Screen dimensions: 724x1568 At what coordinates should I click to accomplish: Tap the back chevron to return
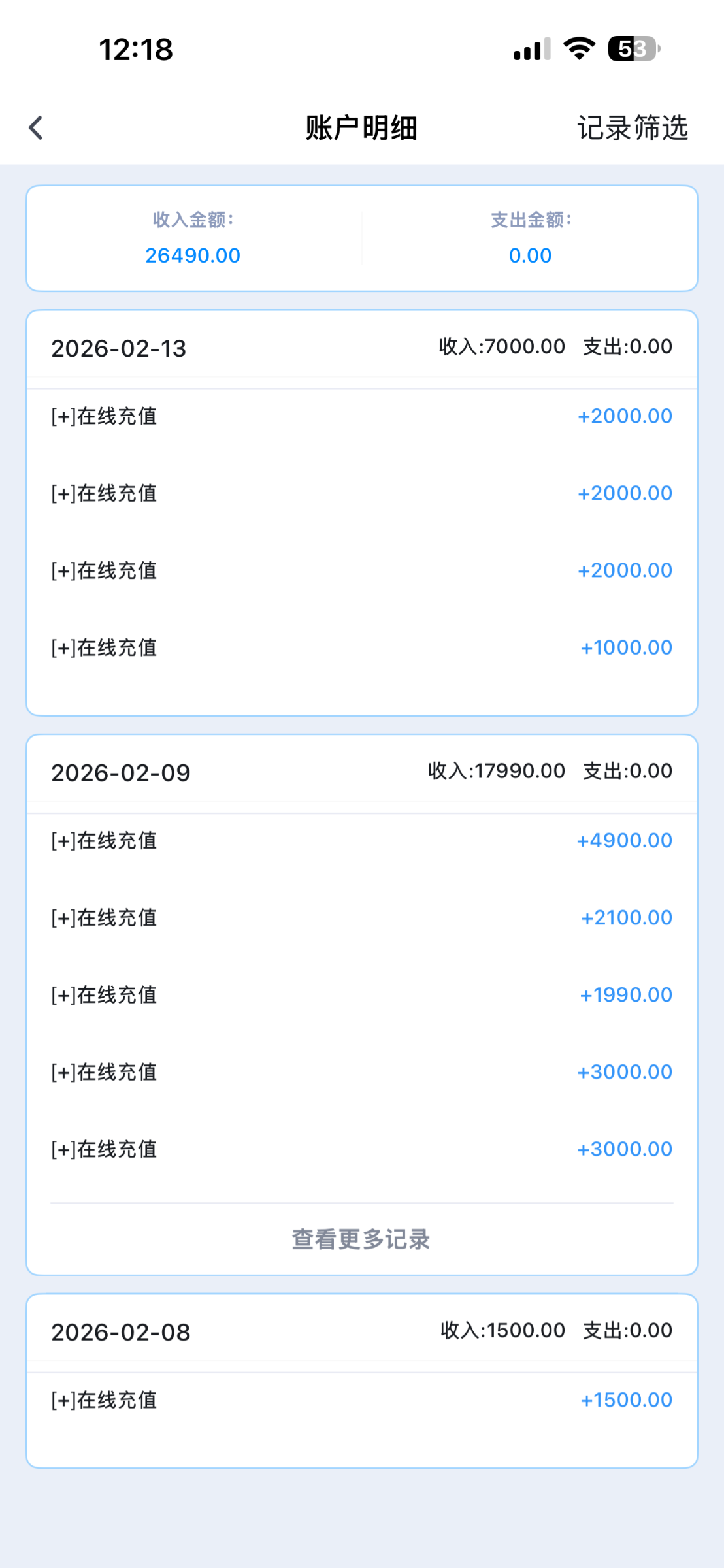tap(37, 128)
